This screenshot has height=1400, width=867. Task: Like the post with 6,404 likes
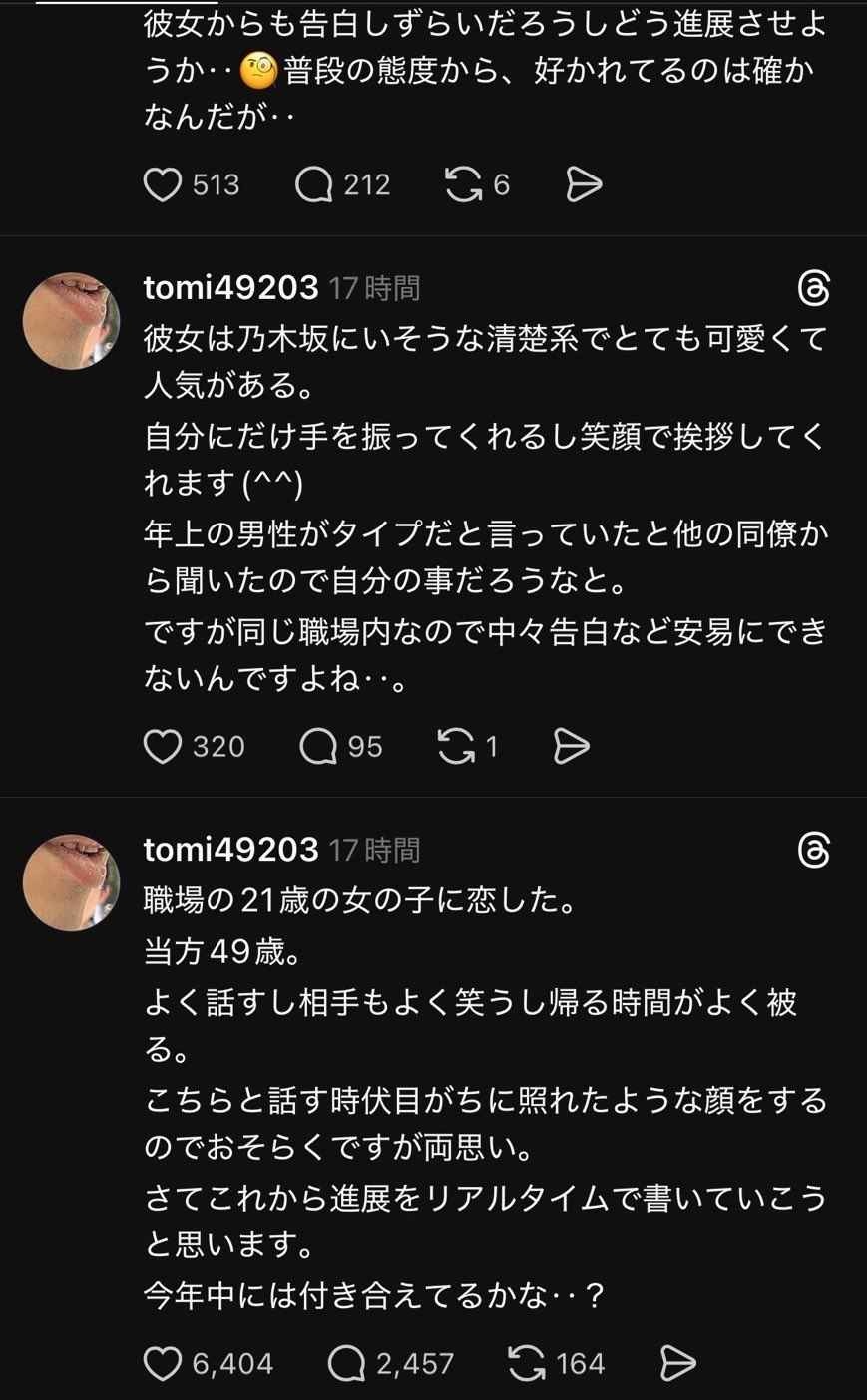[163, 1363]
